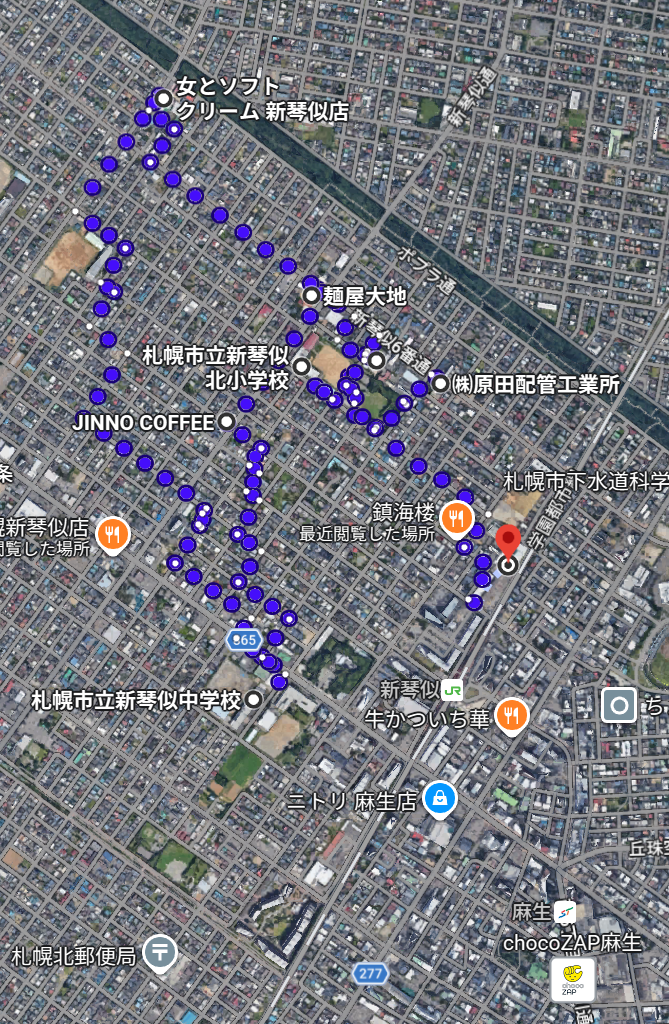The height and width of the screenshot is (1024, 669).
Task: Tap the ㈱原田配管工業所 marker
Action: click(x=440, y=384)
